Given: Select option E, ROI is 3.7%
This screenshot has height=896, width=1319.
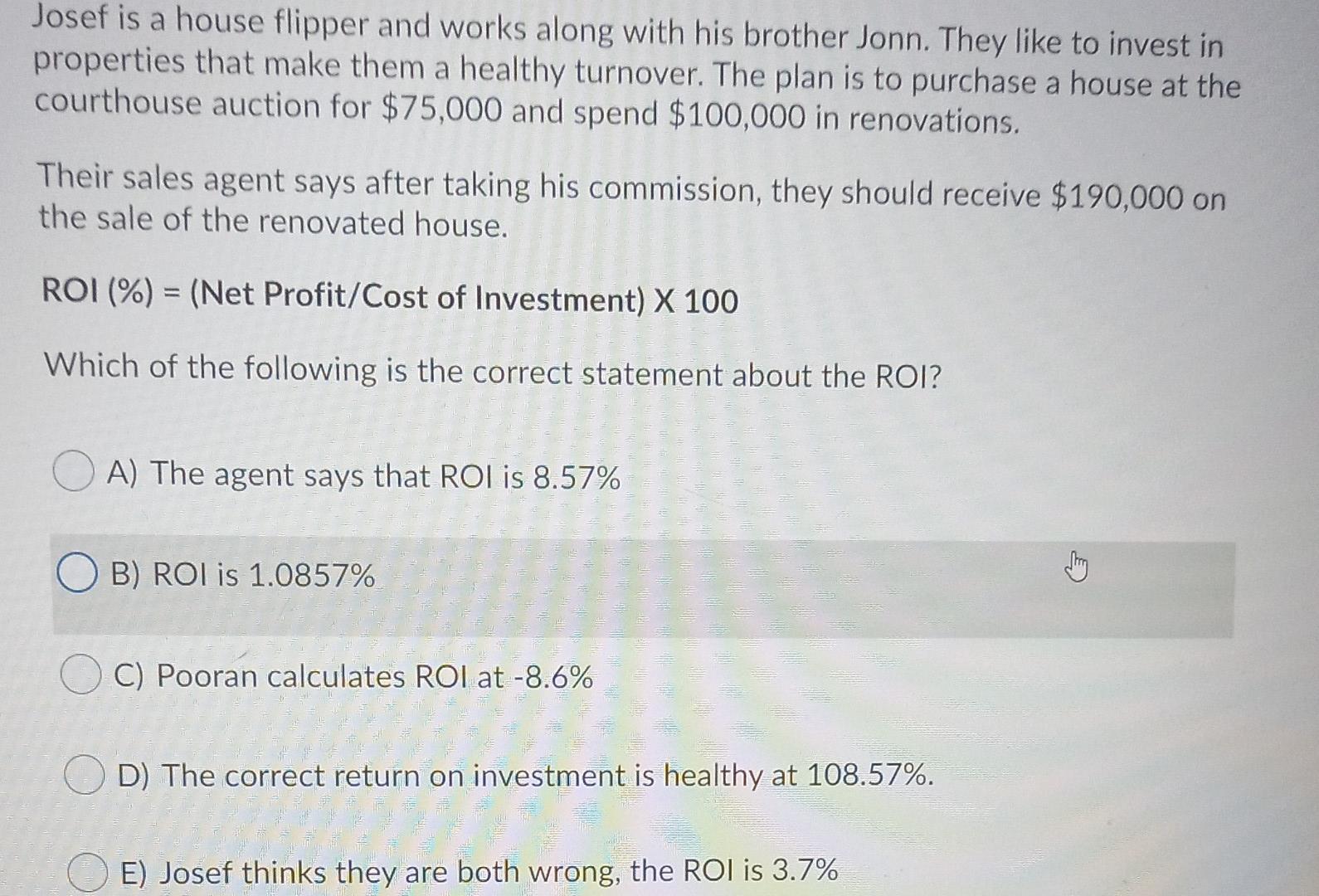Looking at the screenshot, I should pos(88,873).
